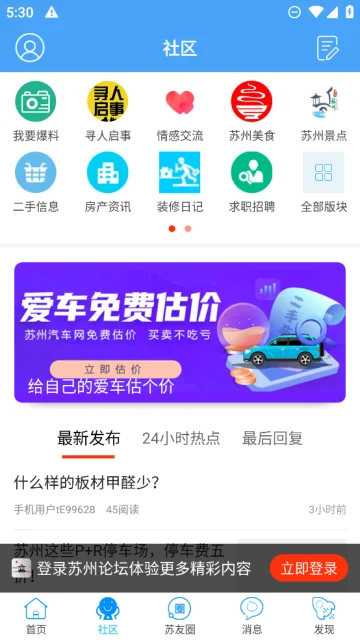The height and width of the screenshot is (640, 360).
Task: Switch to 24小时热点 tab
Action: (181, 438)
